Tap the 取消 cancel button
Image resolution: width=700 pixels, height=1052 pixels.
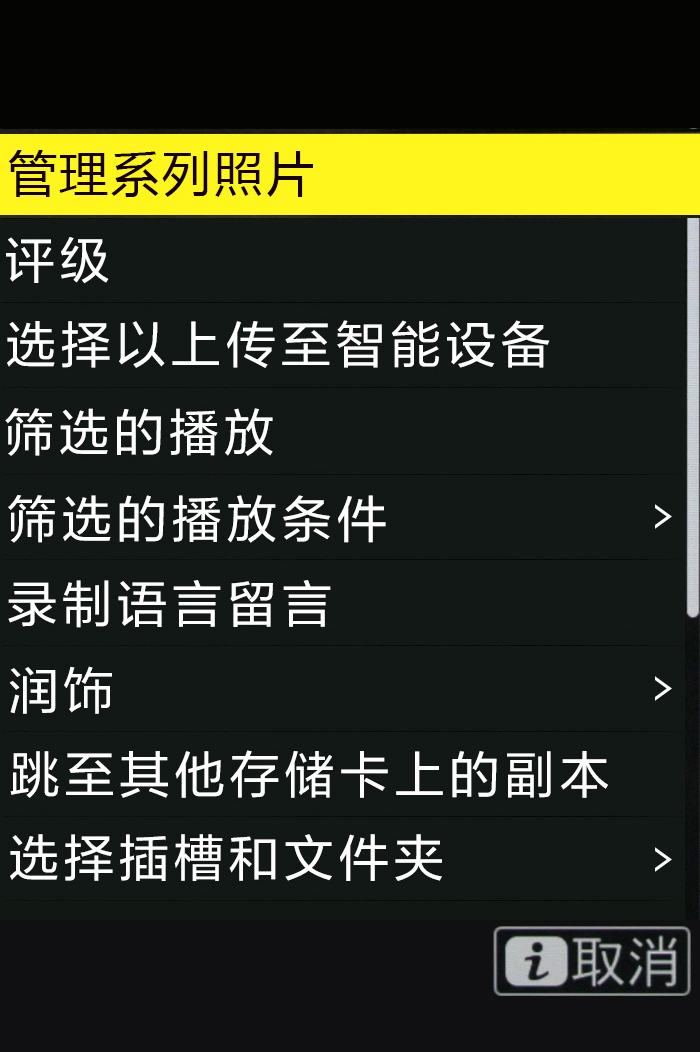[592, 961]
